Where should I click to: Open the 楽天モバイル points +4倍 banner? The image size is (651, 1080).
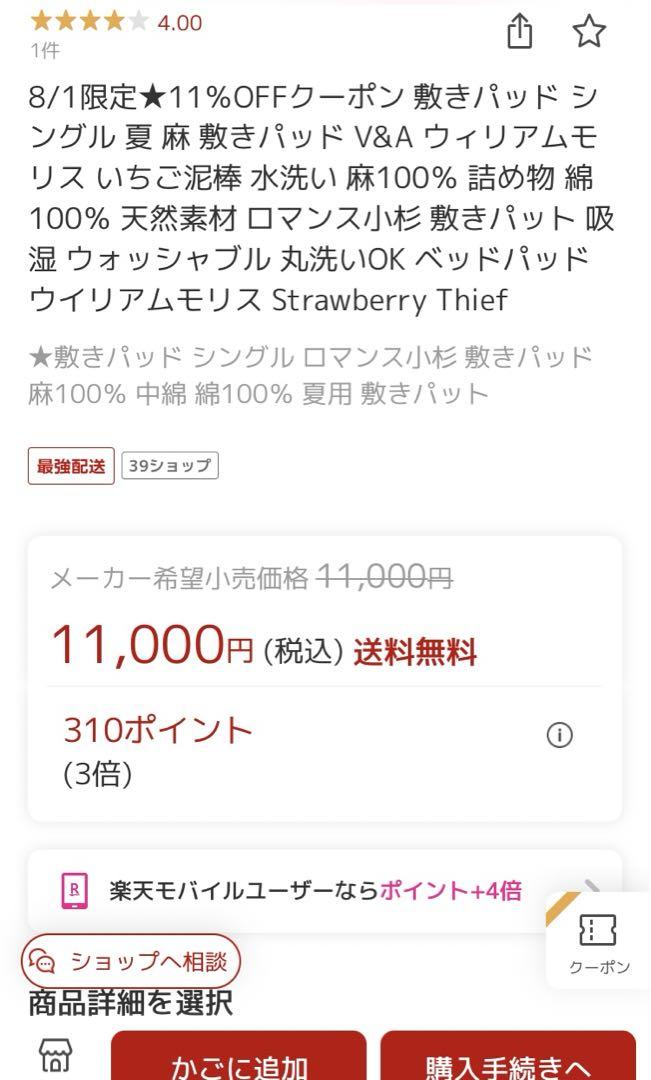tap(324, 891)
